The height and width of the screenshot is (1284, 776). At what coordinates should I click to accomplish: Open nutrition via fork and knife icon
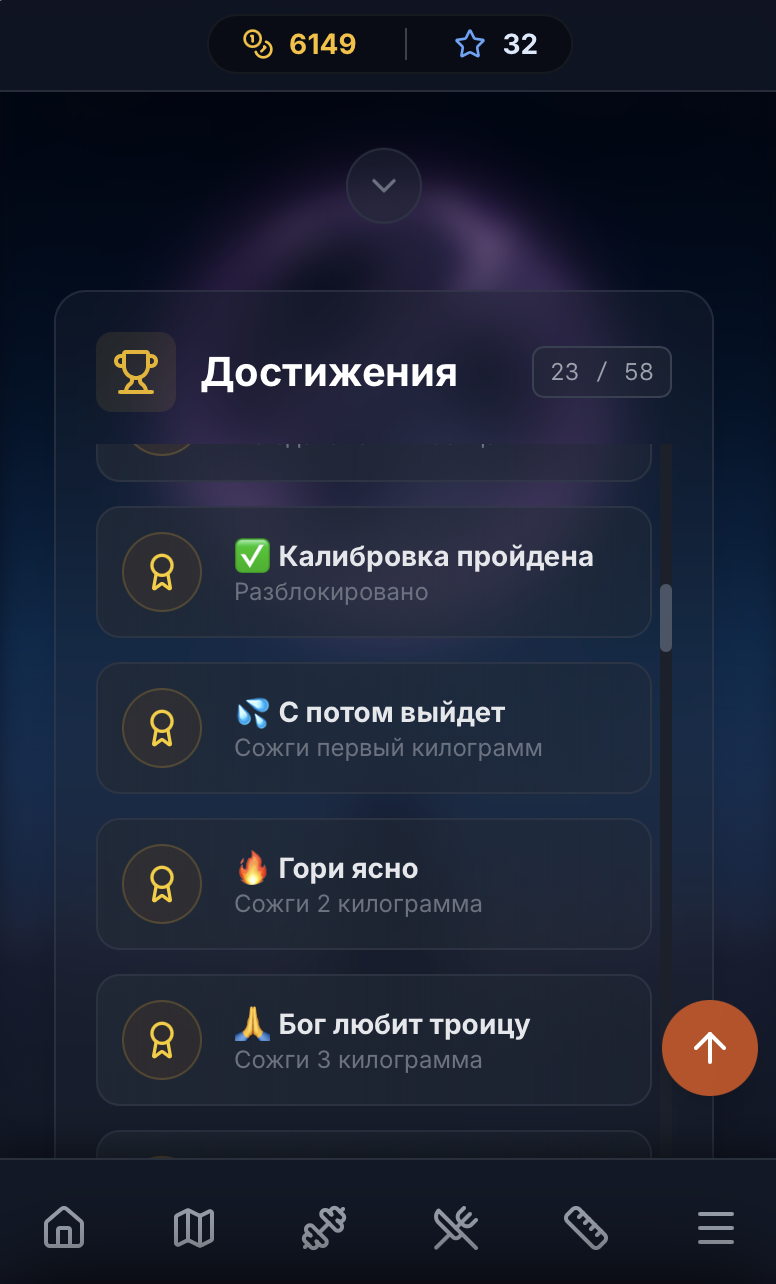coord(455,1228)
